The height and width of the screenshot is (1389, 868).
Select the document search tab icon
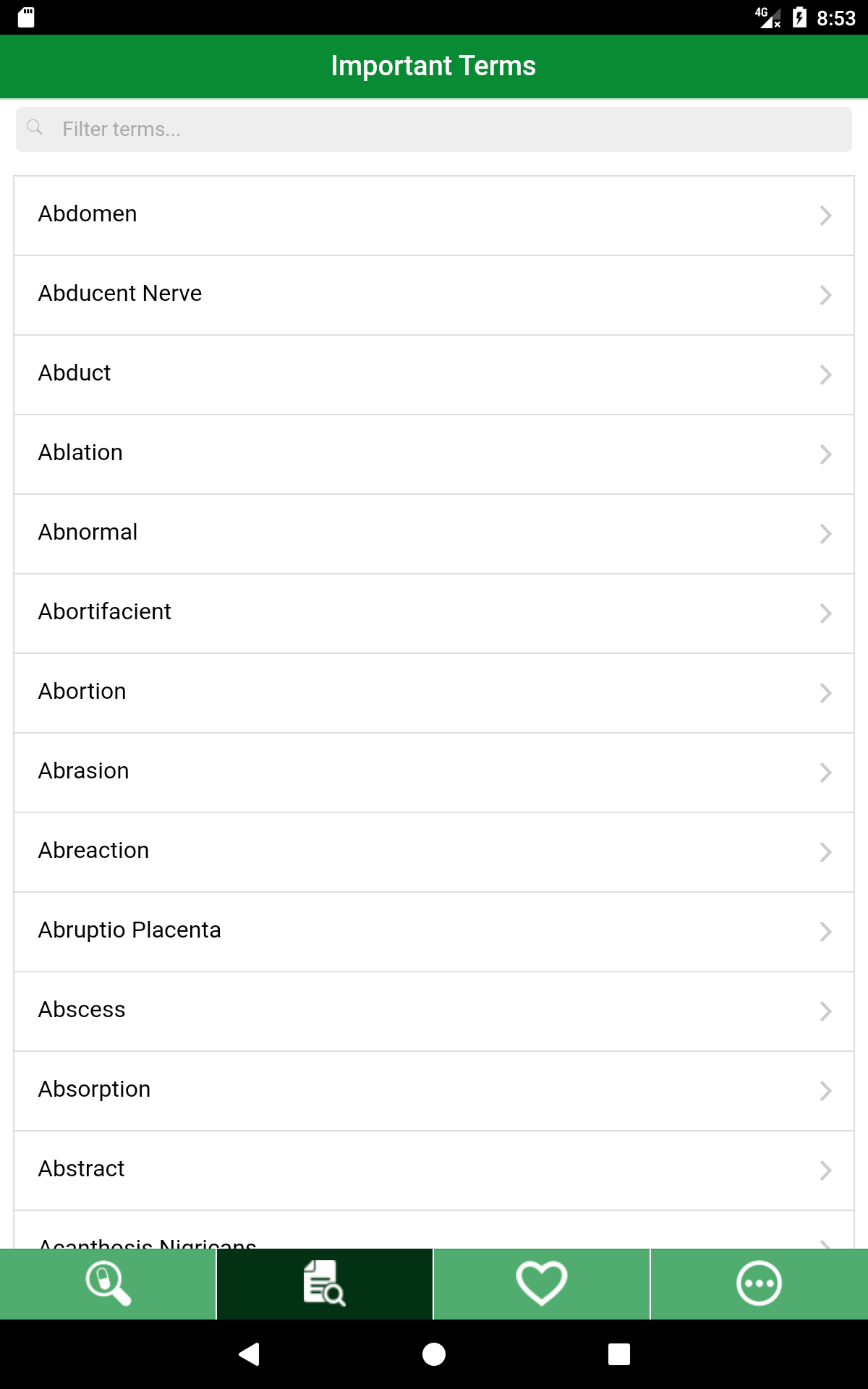(x=324, y=1284)
